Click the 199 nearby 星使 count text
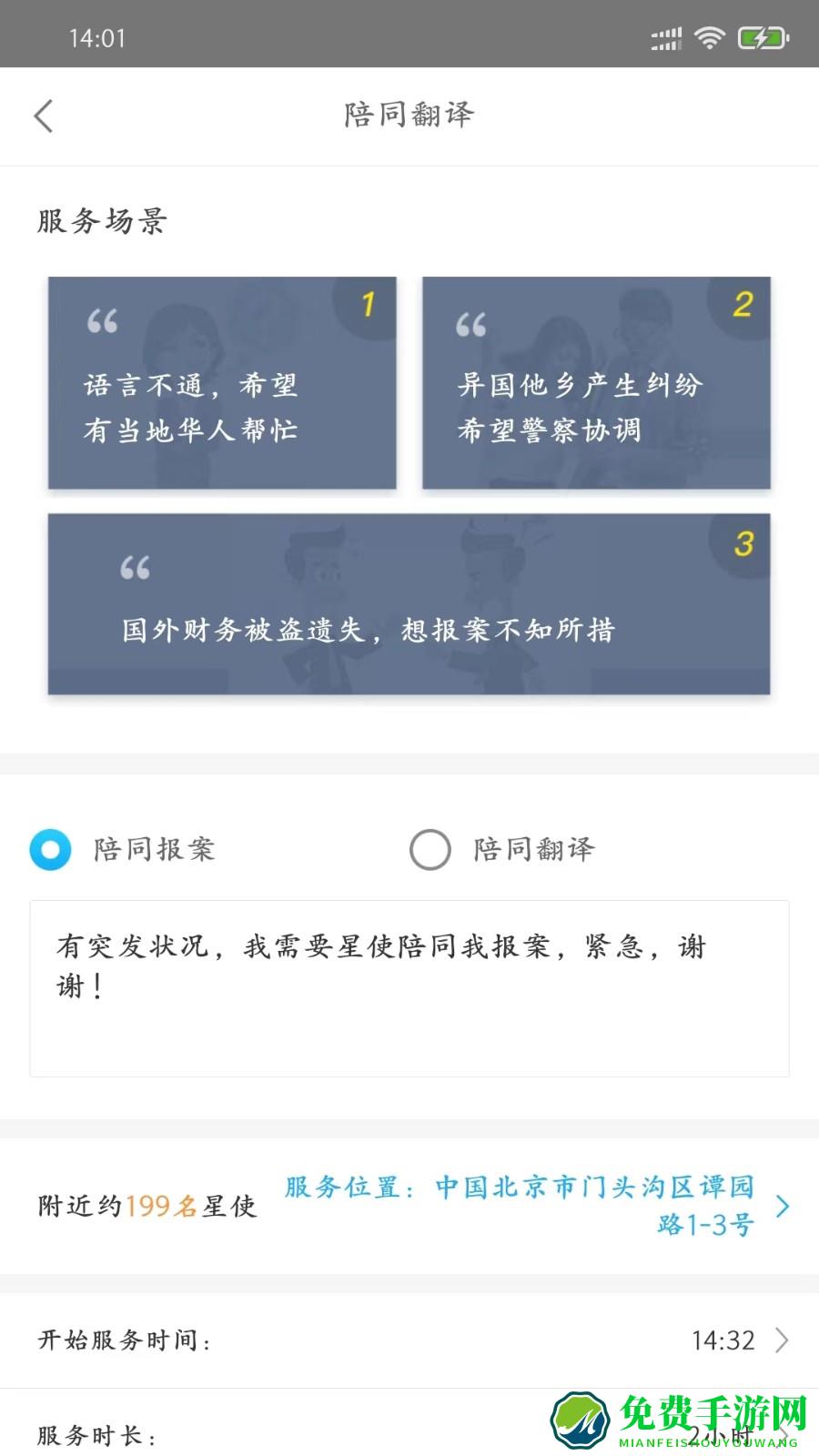This screenshot has height=1456, width=819. [148, 1207]
